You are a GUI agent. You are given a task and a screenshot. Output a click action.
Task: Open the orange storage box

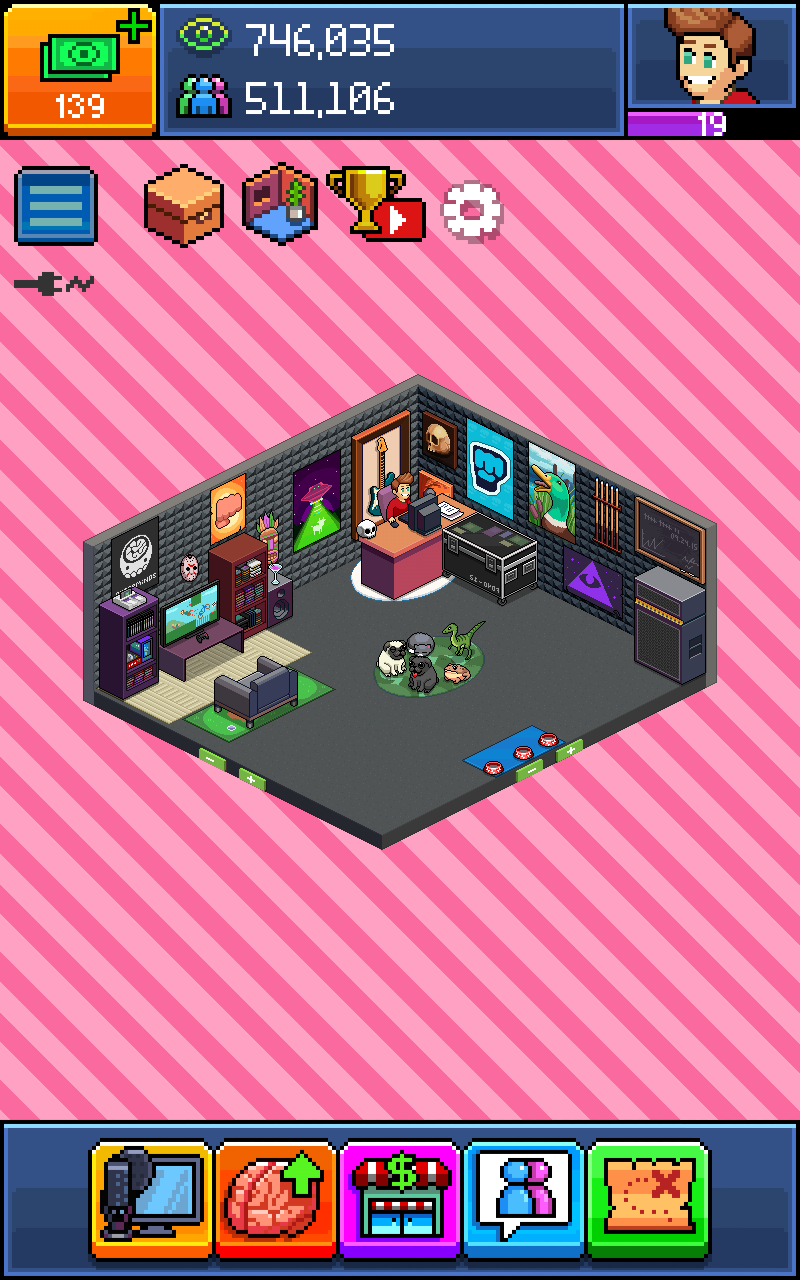tap(183, 205)
